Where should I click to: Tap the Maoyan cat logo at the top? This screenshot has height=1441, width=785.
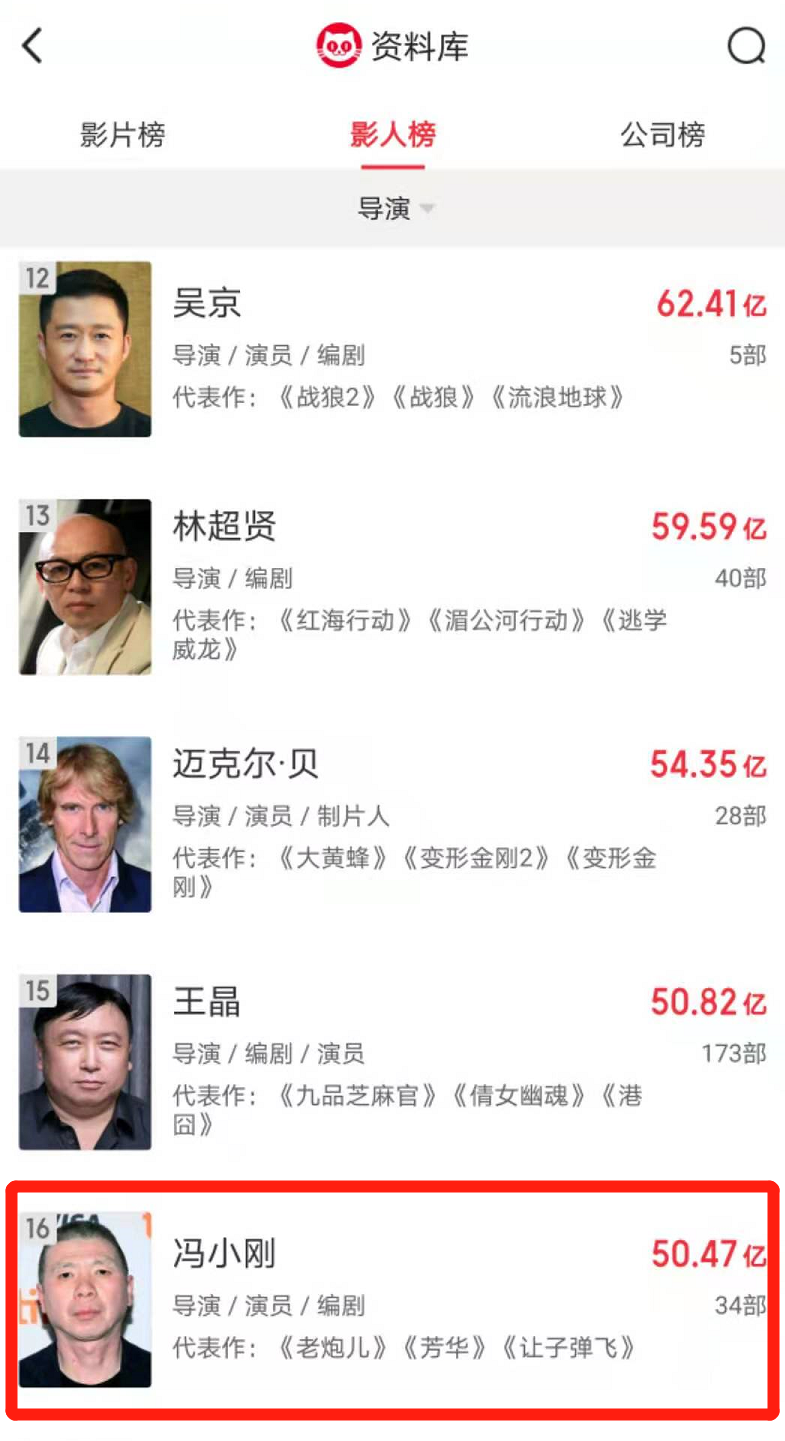(x=340, y=44)
